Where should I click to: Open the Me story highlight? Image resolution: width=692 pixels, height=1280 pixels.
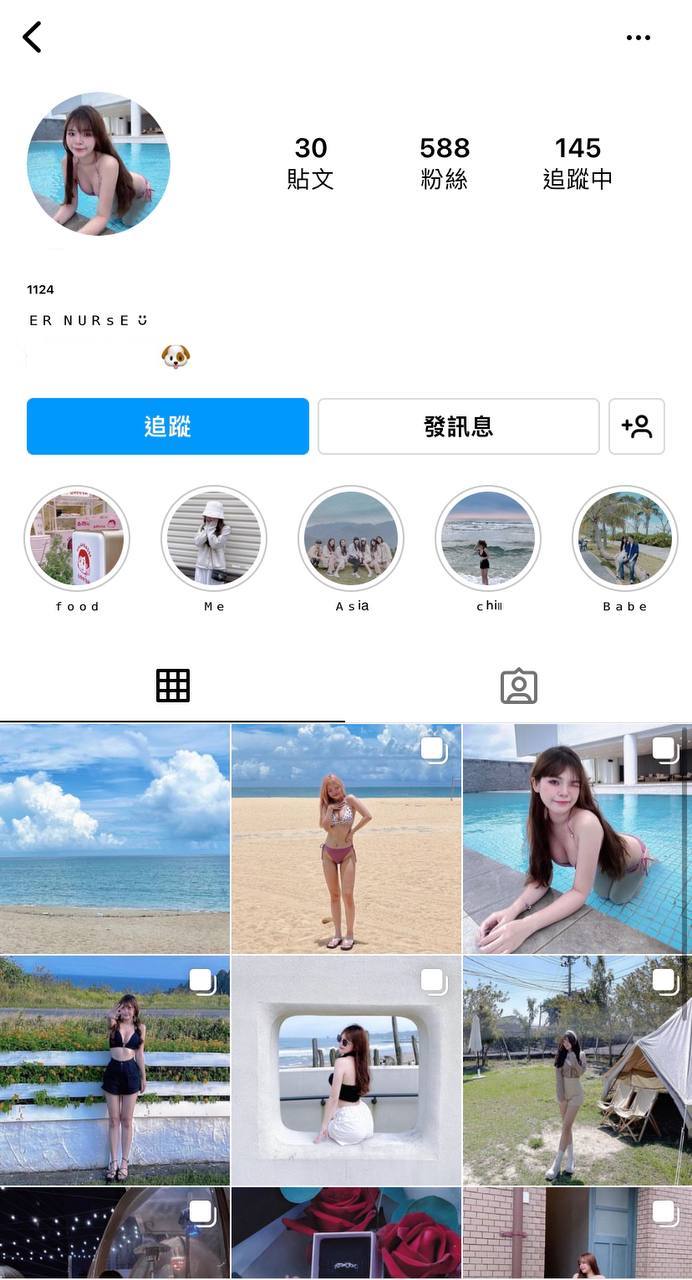(214, 538)
